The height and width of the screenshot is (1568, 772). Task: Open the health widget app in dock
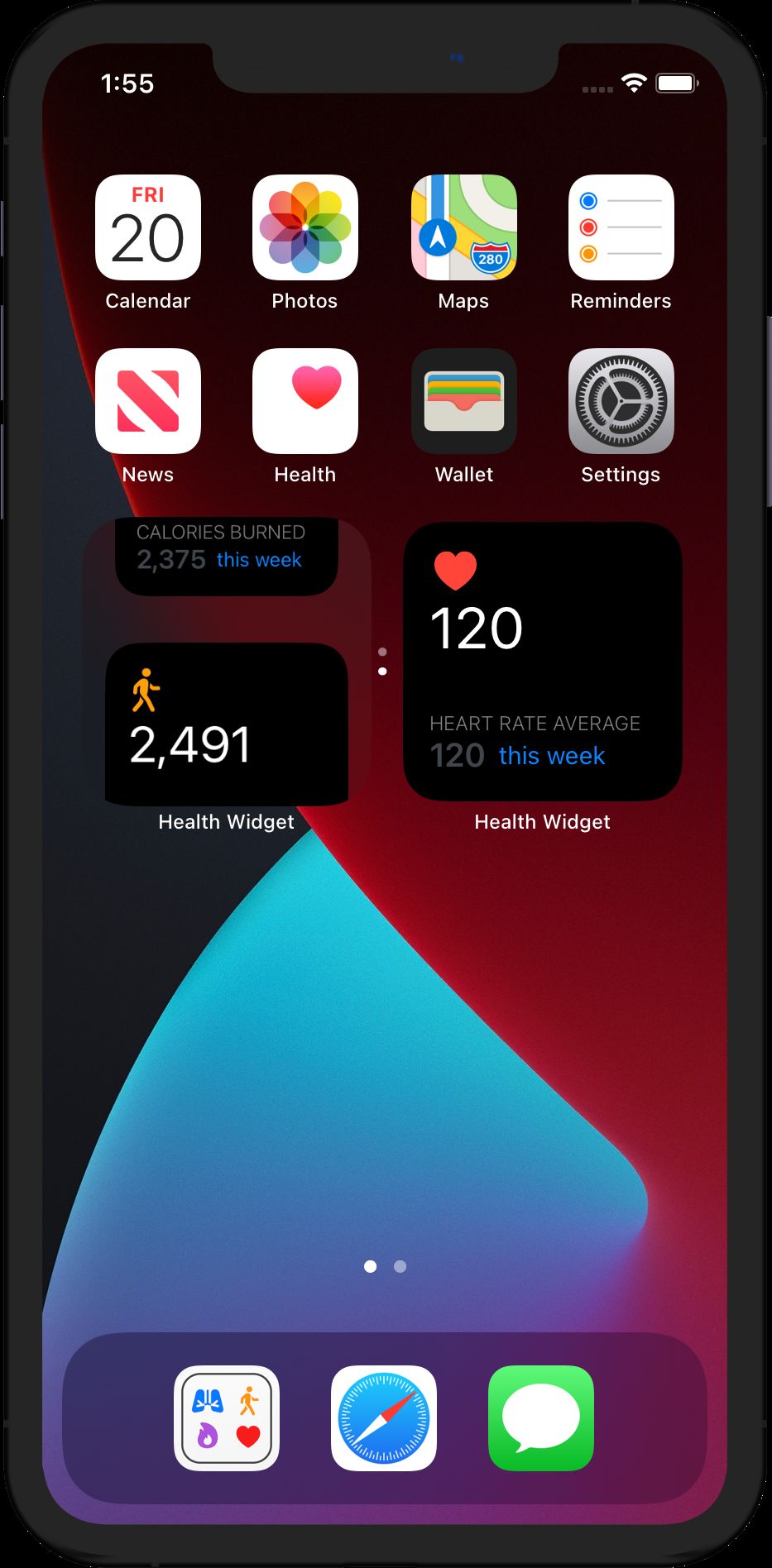click(x=227, y=1418)
